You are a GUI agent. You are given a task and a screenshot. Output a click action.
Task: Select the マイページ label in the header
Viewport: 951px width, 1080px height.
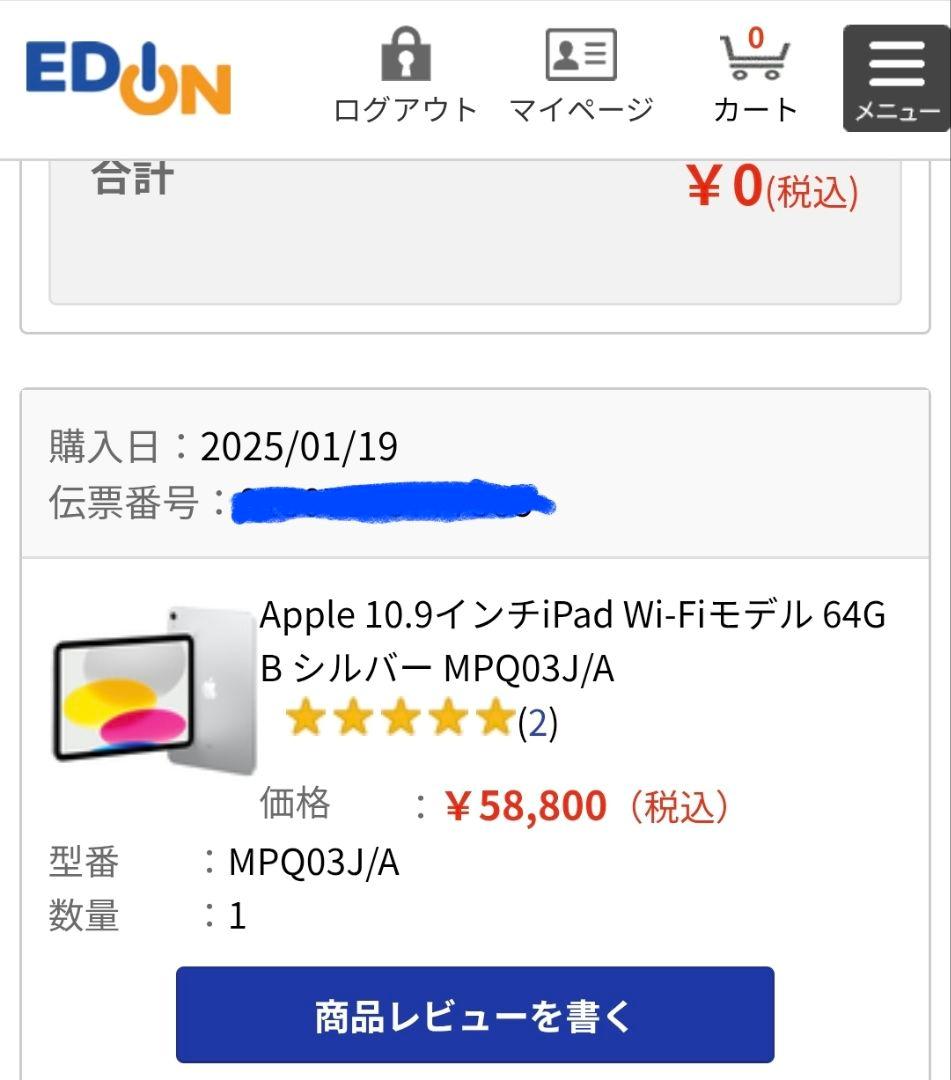coord(583,109)
